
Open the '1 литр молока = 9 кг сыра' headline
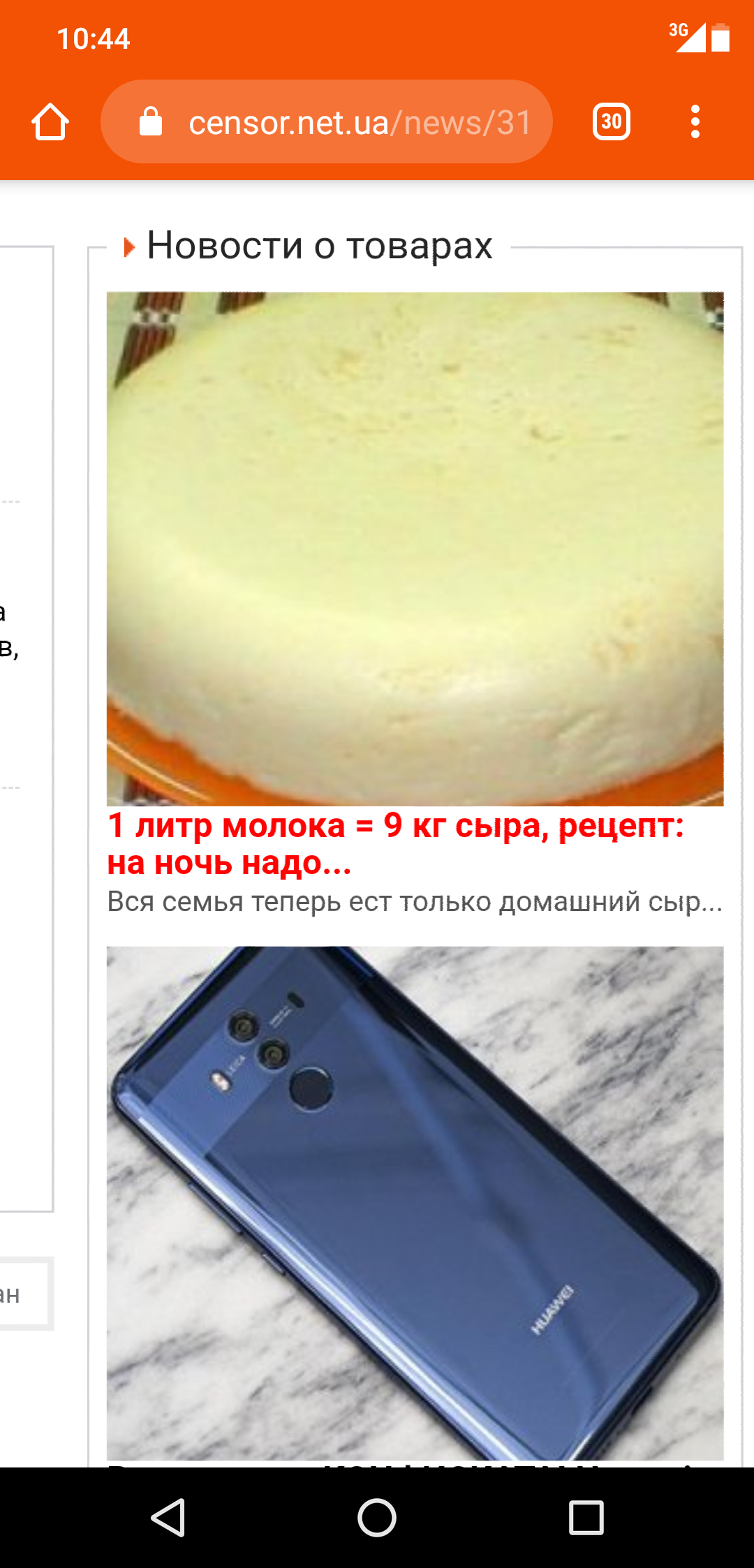pos(395,843)
